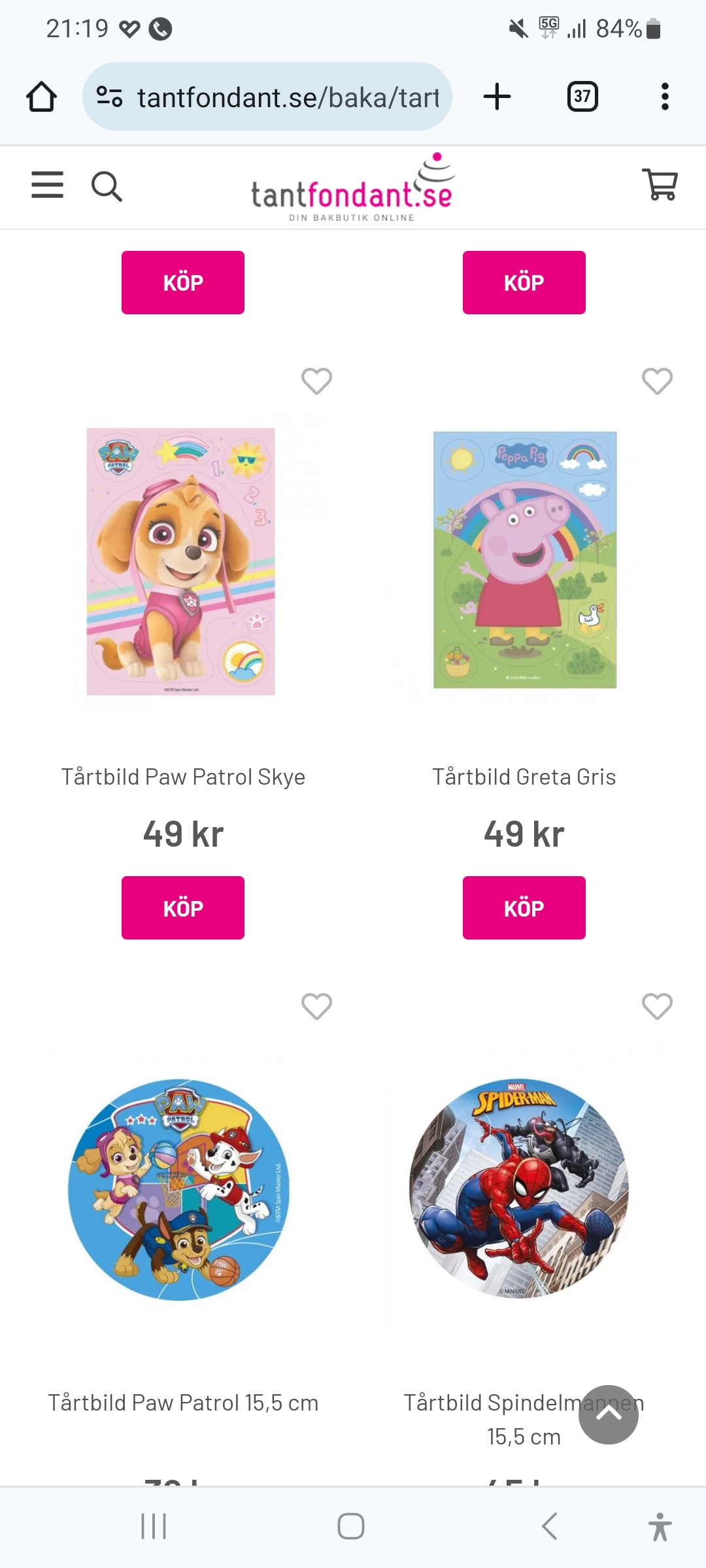Screen dimensions: 706x1568
Task: Add Tårtbild Paw Patrol Skye to favorites
Action: click(316, 381)
